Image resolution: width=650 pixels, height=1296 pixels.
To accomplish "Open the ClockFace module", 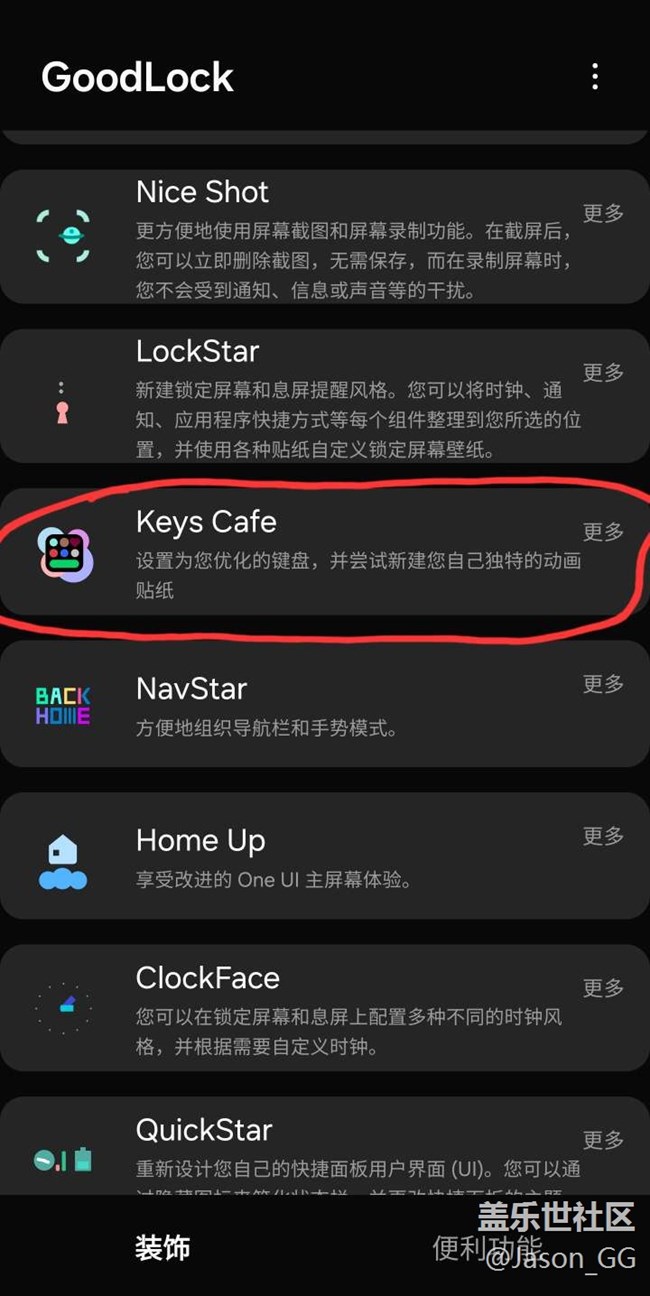I will point(300,1007).
